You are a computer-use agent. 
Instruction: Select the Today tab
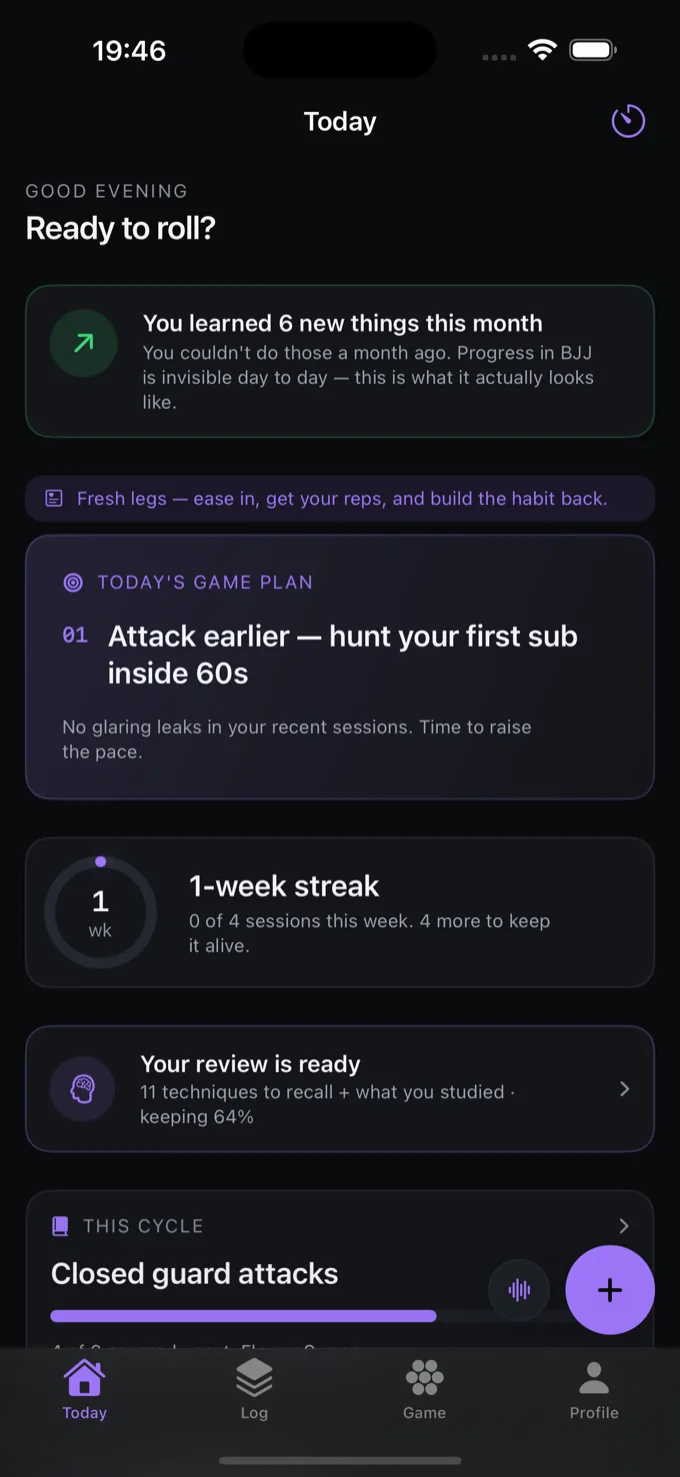pos(84,1390)
